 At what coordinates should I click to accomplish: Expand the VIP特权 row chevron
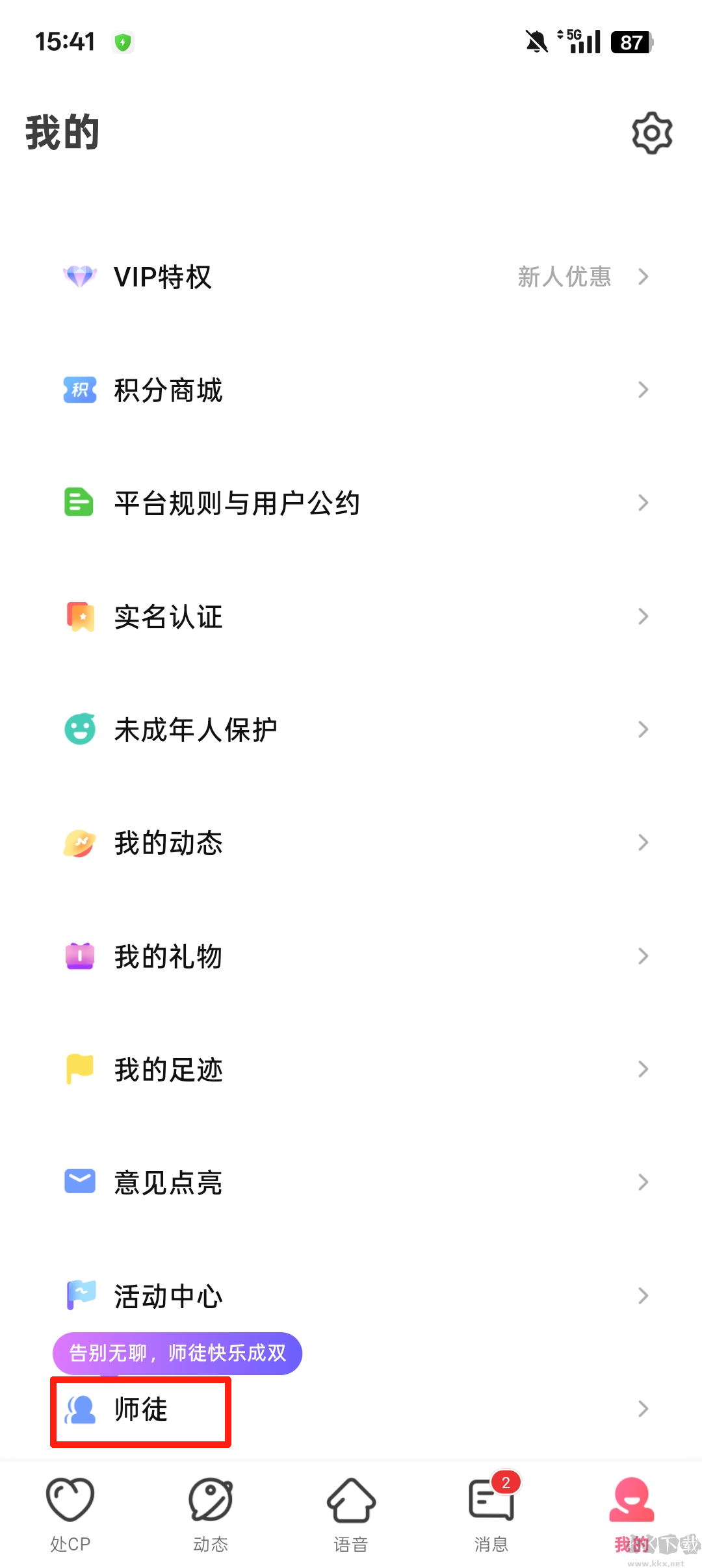pyautogui.click(x=643, y=277)
